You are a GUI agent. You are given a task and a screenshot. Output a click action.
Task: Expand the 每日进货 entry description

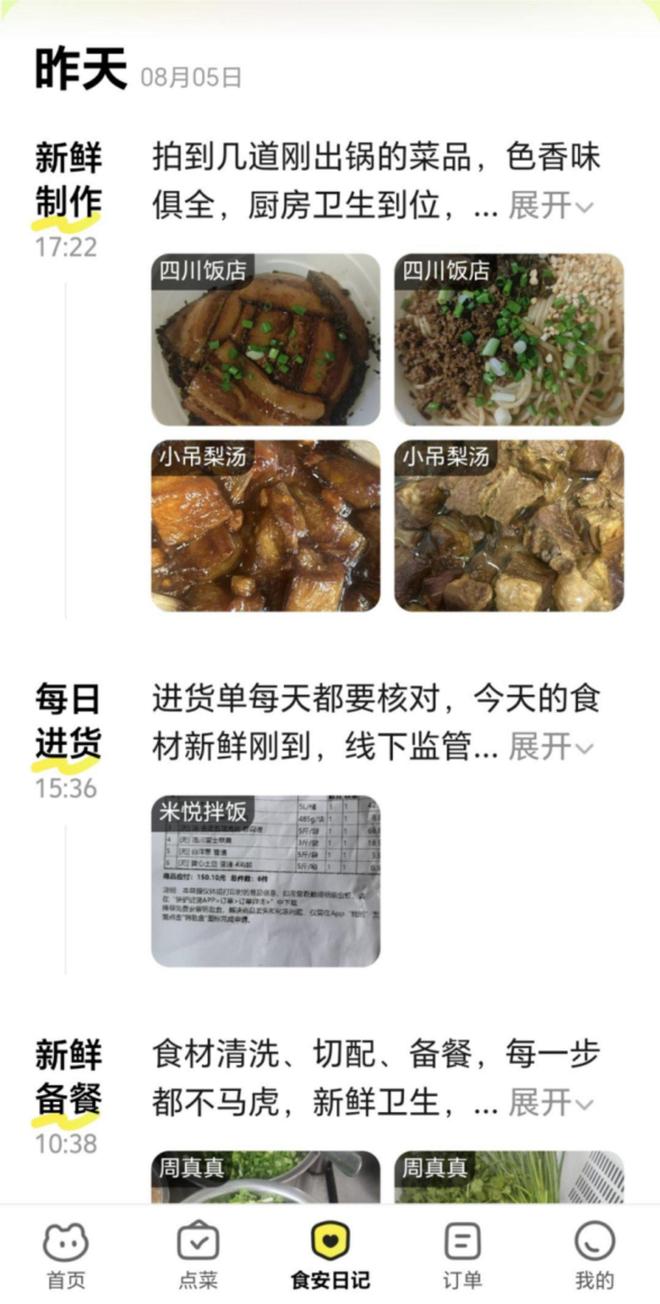point(550,746)
